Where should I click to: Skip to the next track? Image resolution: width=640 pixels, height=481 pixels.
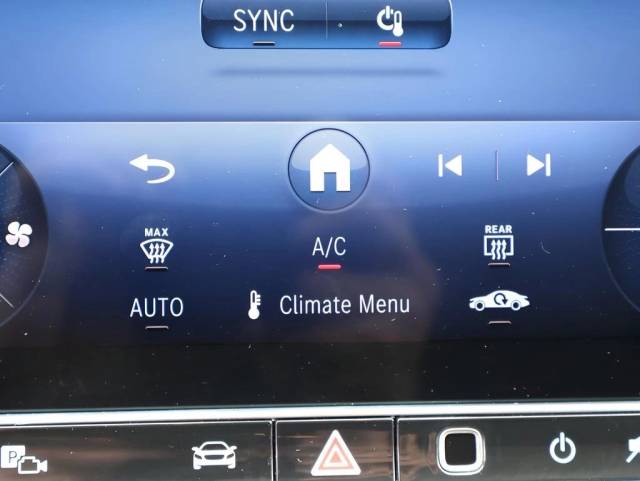(538, 166)
